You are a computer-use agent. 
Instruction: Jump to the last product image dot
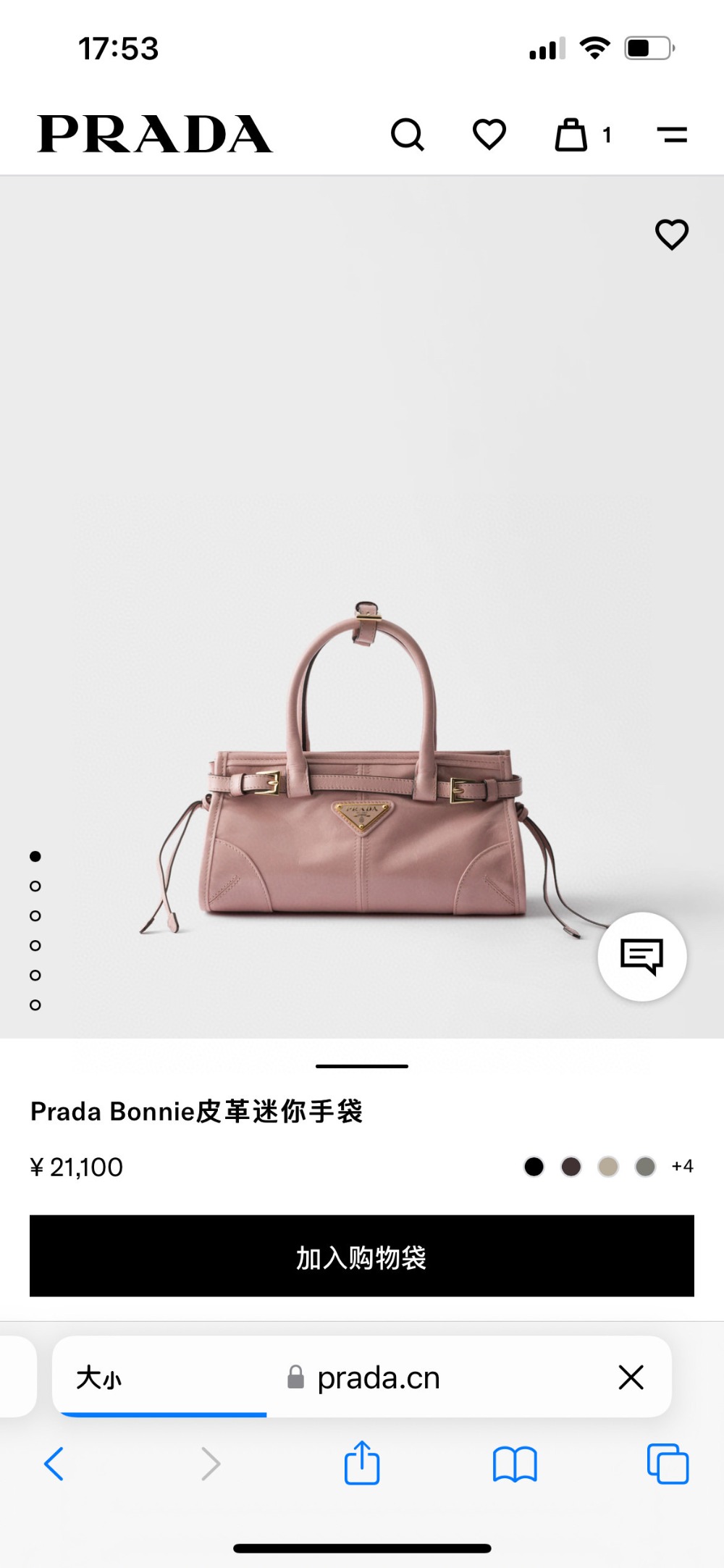tap(35, 1005)
